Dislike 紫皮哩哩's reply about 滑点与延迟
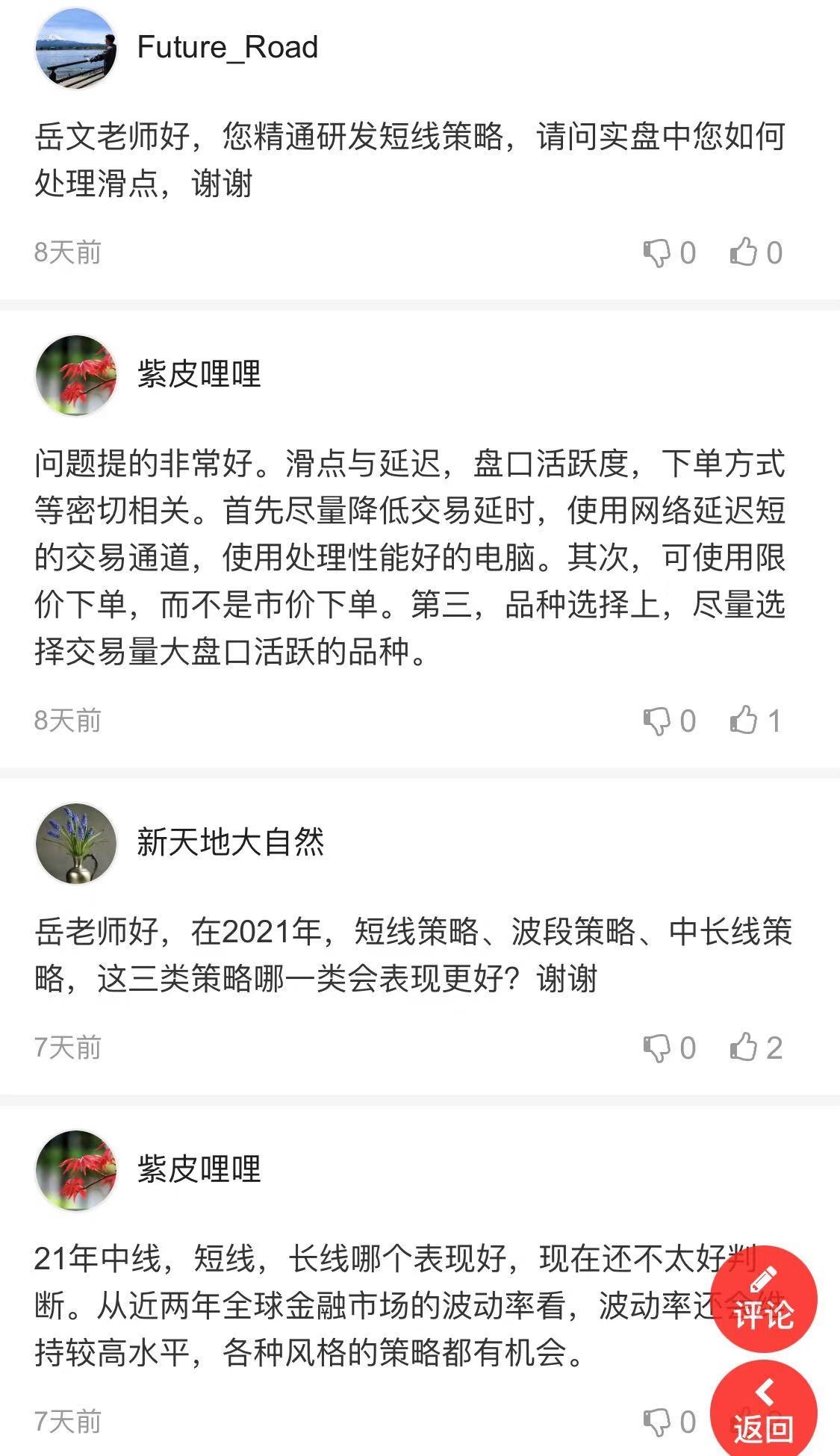Viewport: 840px width, 1456px height. click(657, 721)
